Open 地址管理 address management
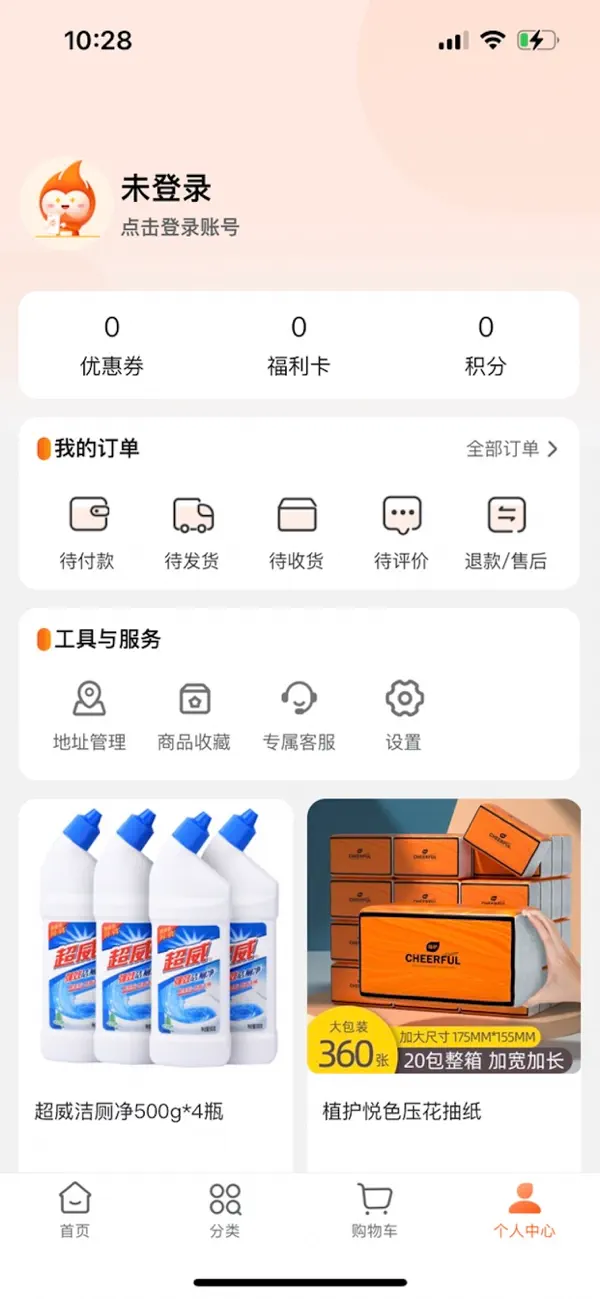 click(x=89, y=714)
